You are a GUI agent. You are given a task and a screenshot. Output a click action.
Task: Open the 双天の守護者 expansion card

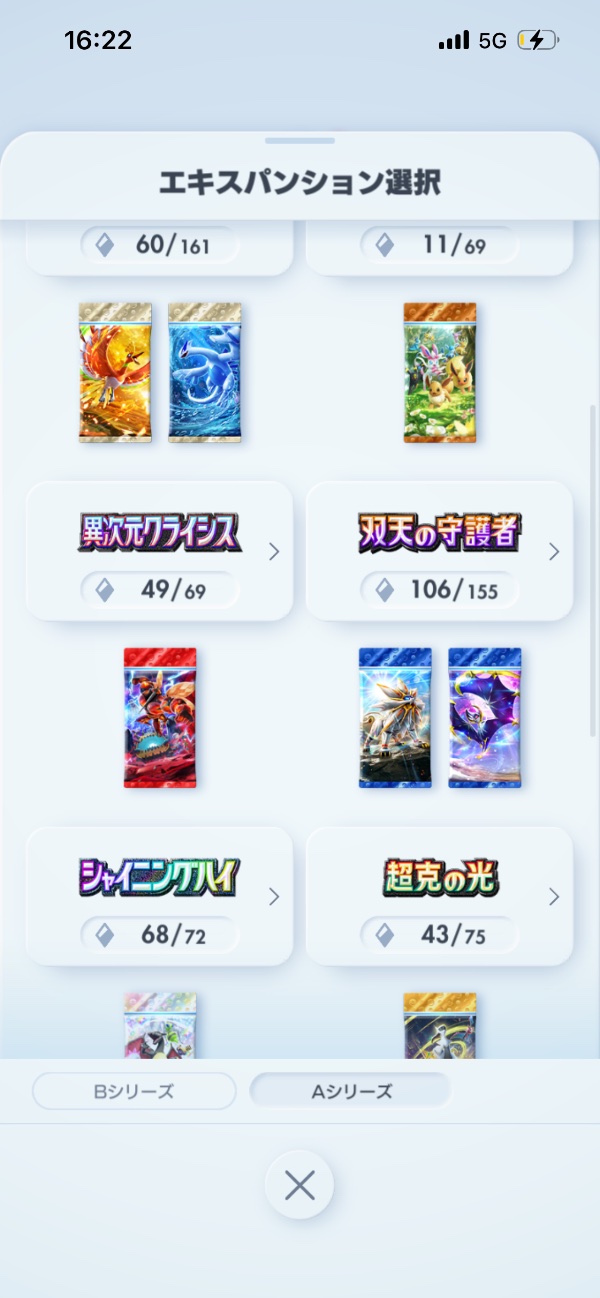point(439,551)
